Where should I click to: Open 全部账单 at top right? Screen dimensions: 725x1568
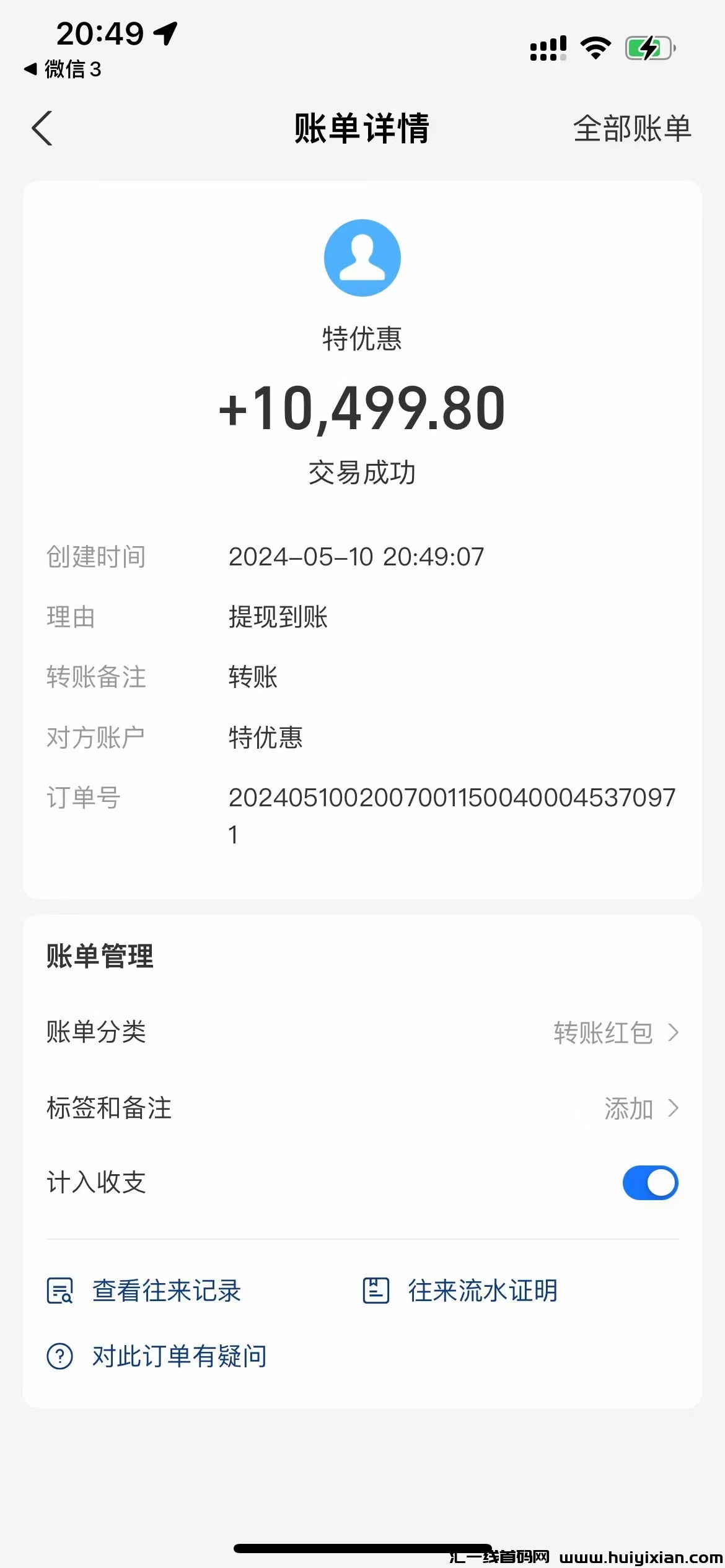(631, 129)
